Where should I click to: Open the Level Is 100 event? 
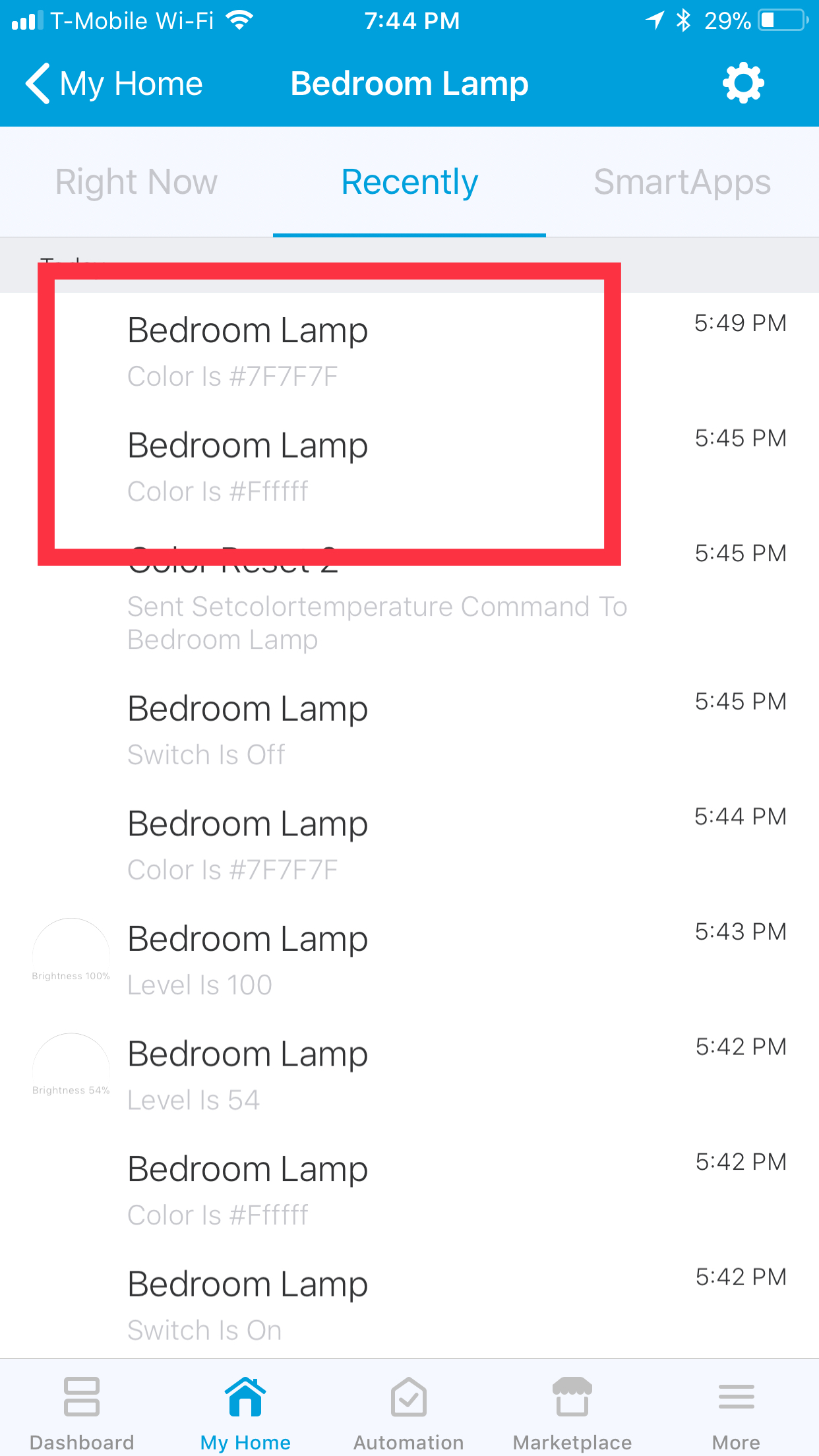409,959
